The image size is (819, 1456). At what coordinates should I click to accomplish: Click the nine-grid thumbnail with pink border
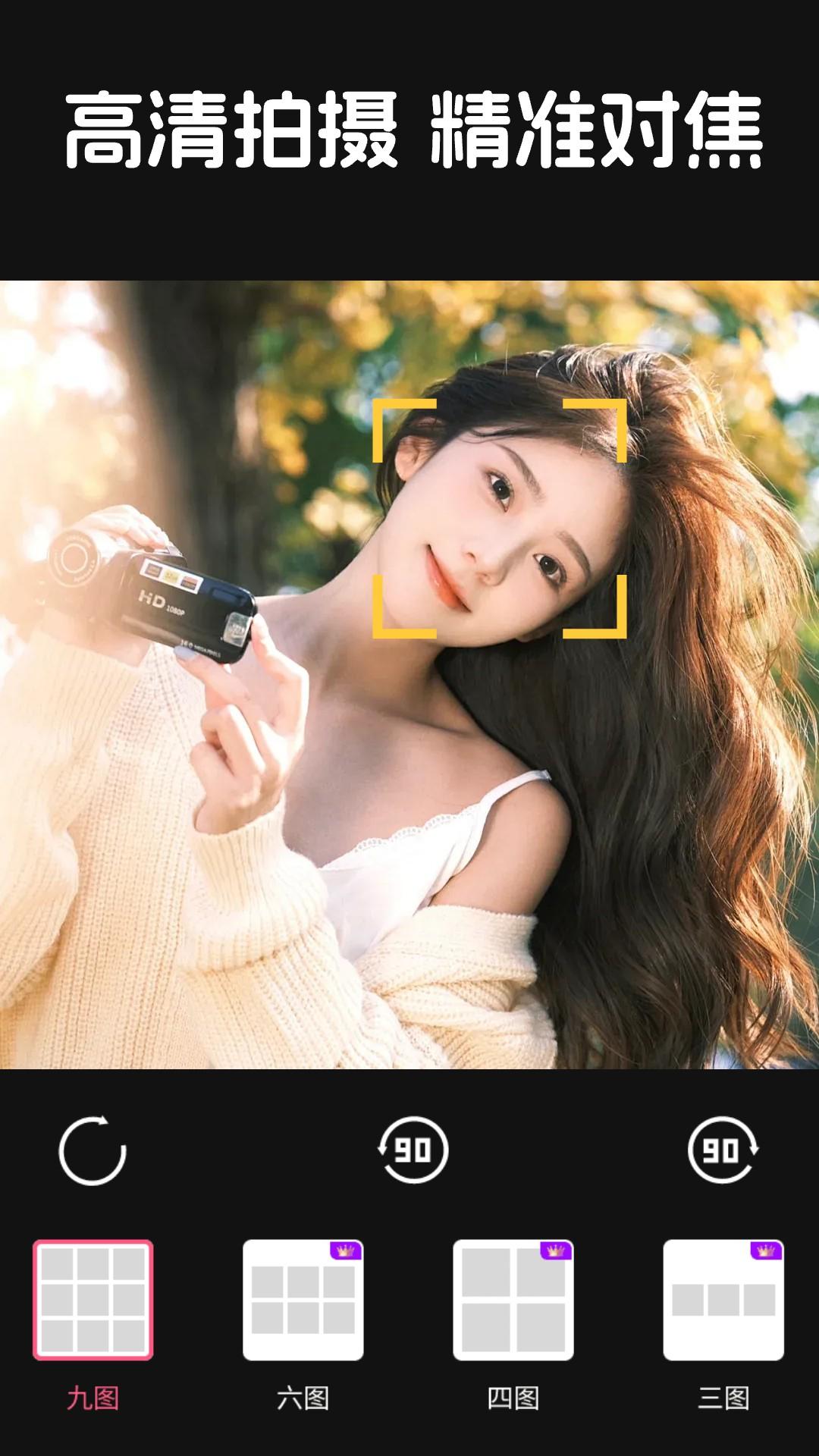tap(94, 1298)
